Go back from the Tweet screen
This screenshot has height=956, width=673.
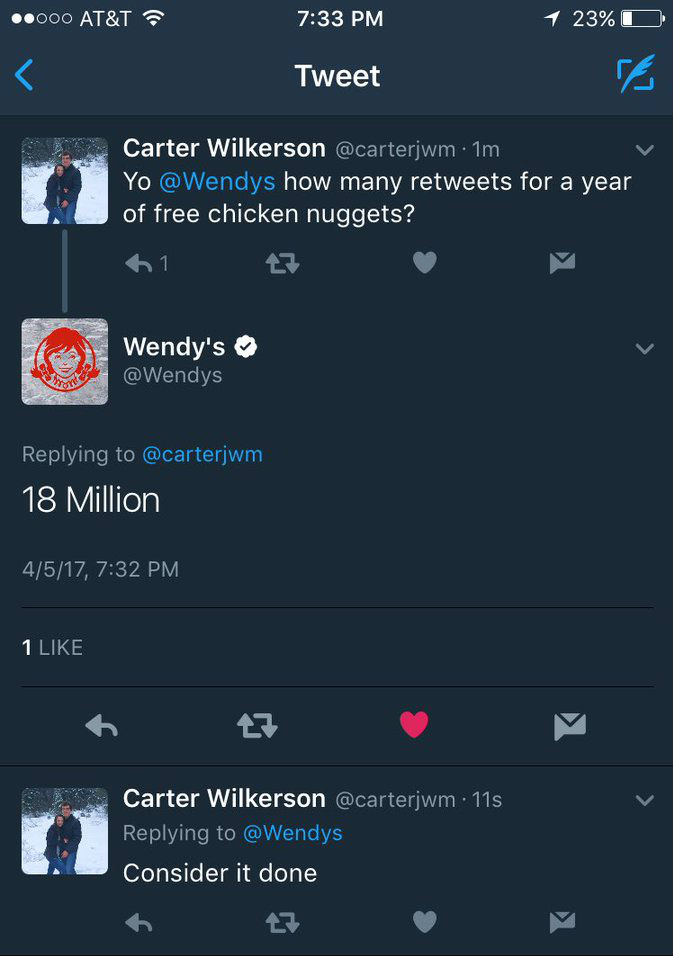tap(25, 76)
